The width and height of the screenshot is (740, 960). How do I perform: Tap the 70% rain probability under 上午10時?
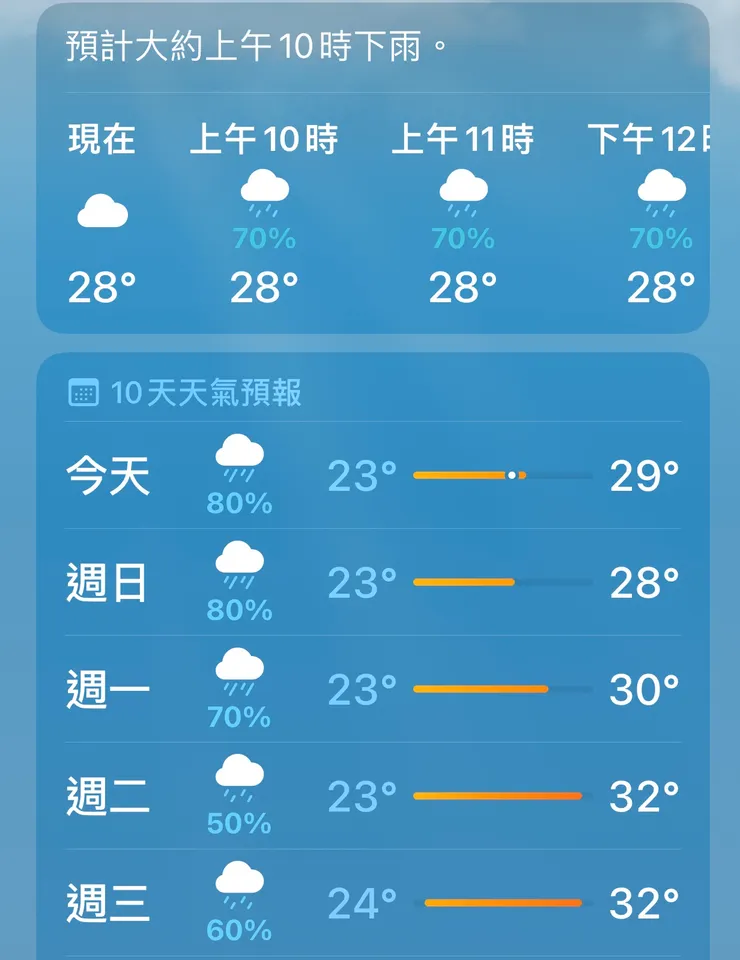[x=265, y=240]
